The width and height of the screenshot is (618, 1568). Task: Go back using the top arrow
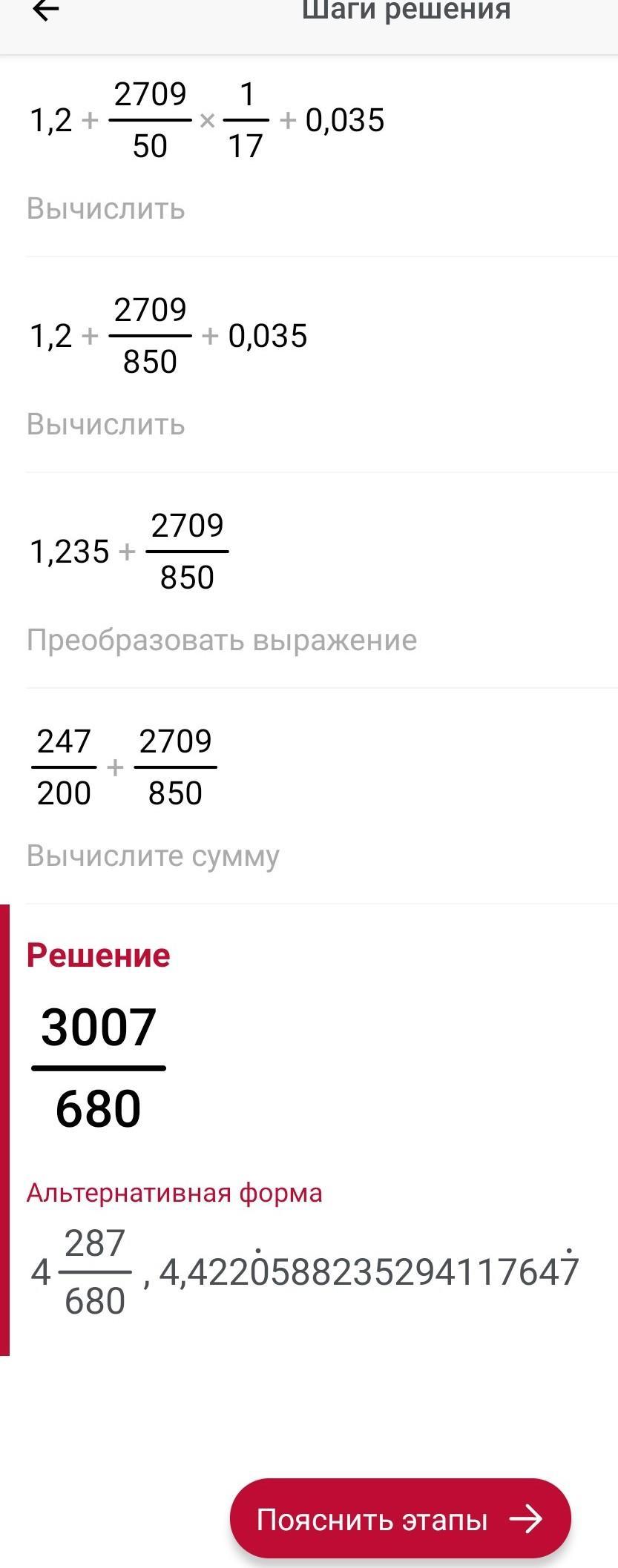46,11
